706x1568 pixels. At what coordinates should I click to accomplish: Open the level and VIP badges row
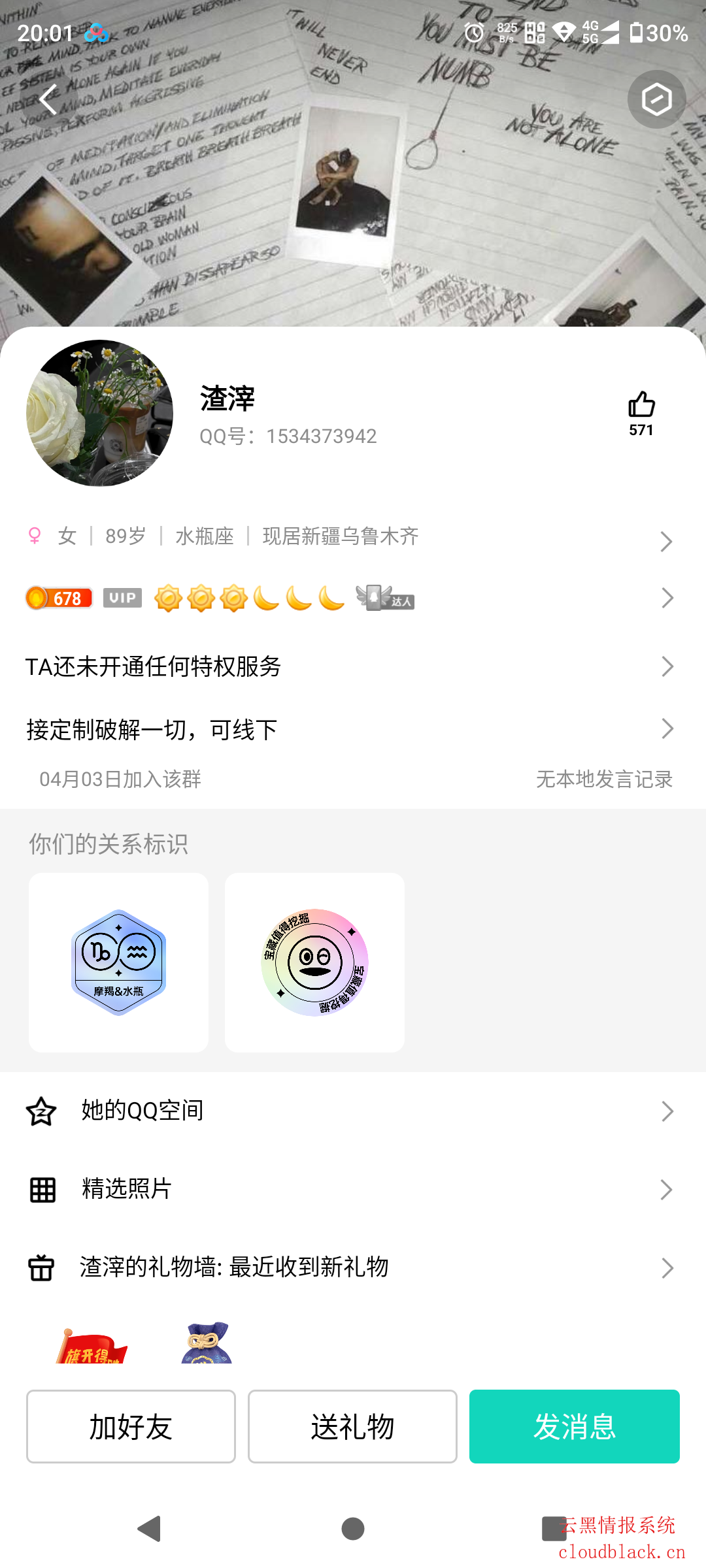[x=353, y=598]
